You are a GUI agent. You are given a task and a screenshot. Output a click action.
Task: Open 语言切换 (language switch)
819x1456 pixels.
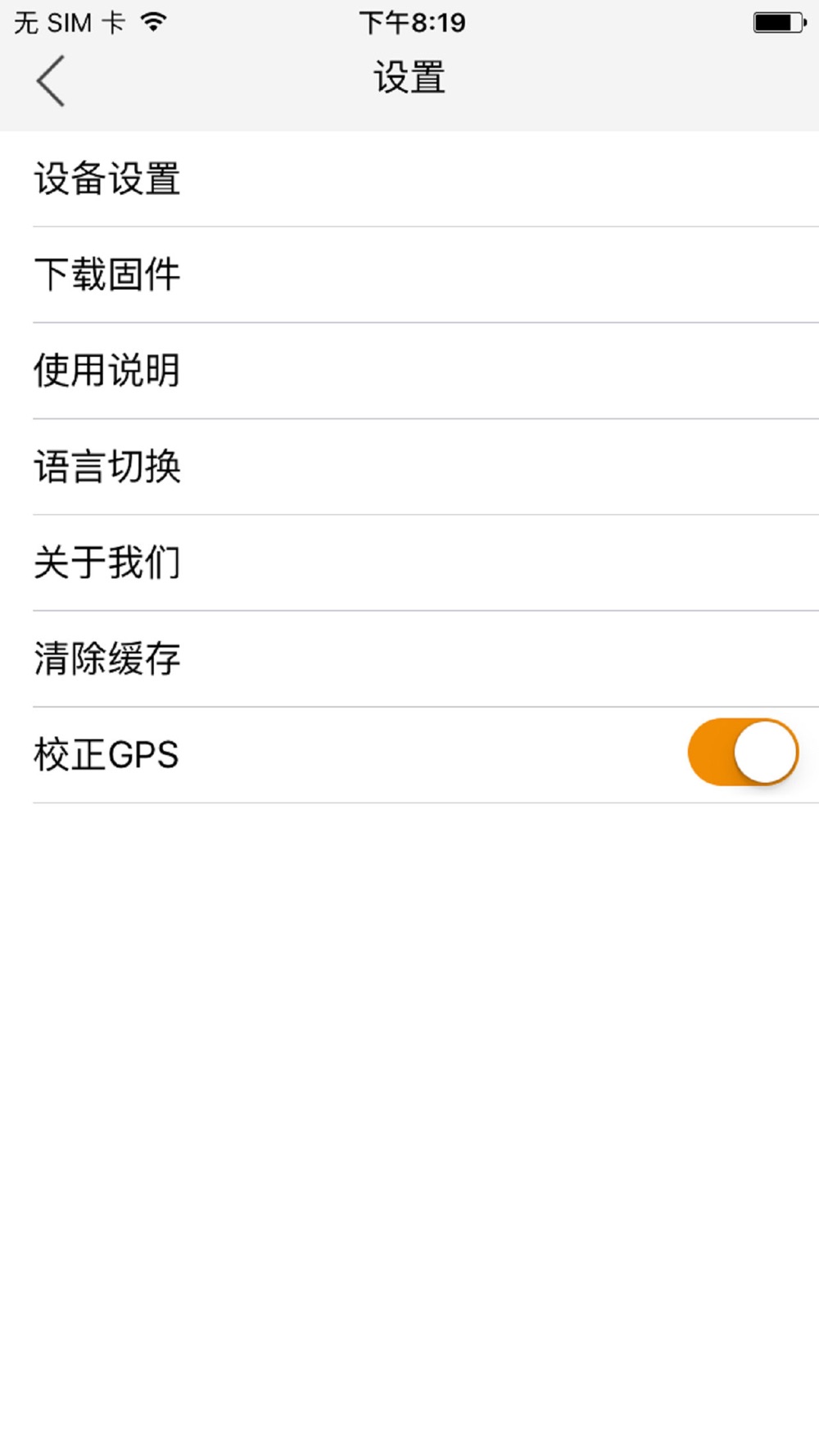(106, 467)
